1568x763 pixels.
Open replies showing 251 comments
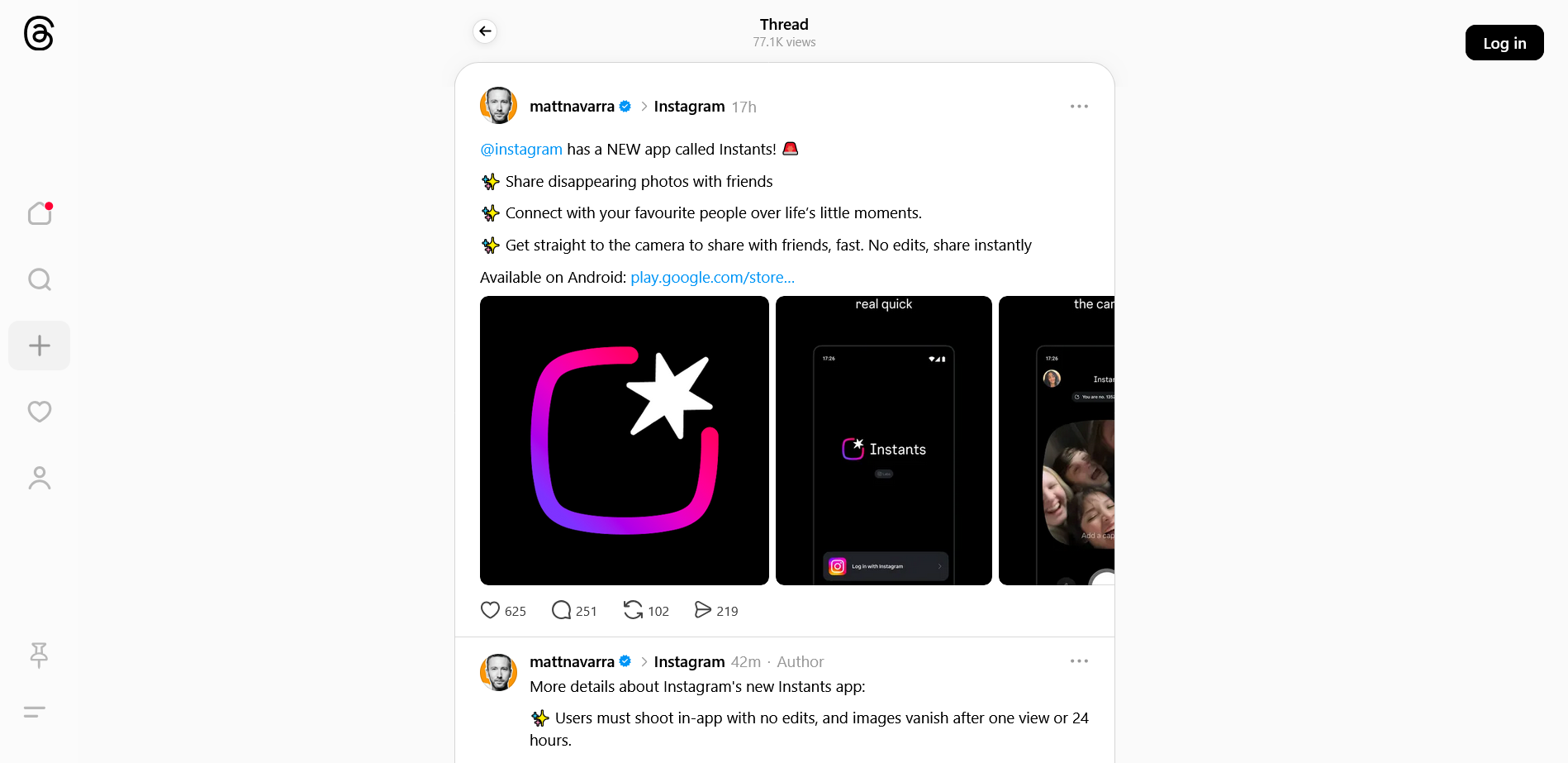pos(562,610)
